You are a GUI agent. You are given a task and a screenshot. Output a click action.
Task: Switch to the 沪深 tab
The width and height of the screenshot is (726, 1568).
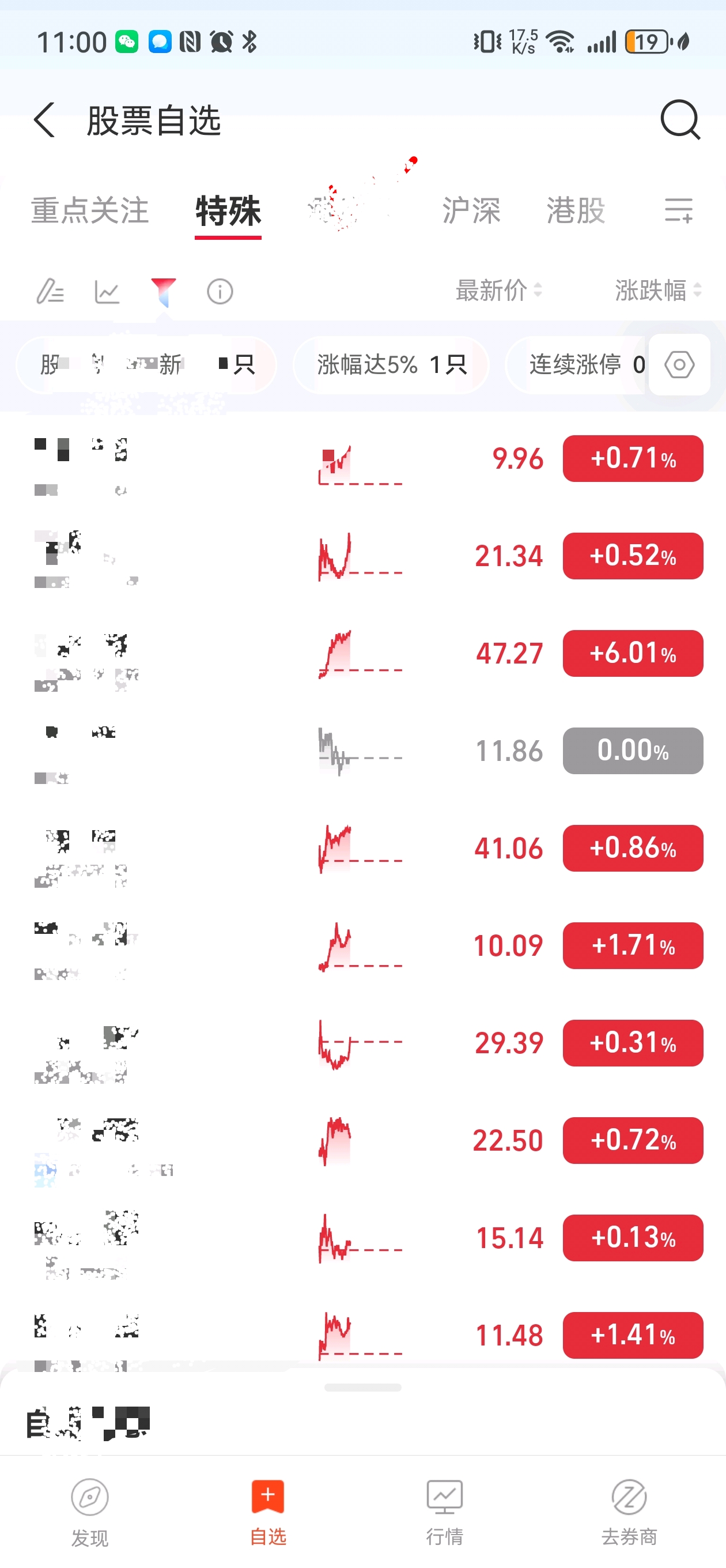tap(471, 210)
